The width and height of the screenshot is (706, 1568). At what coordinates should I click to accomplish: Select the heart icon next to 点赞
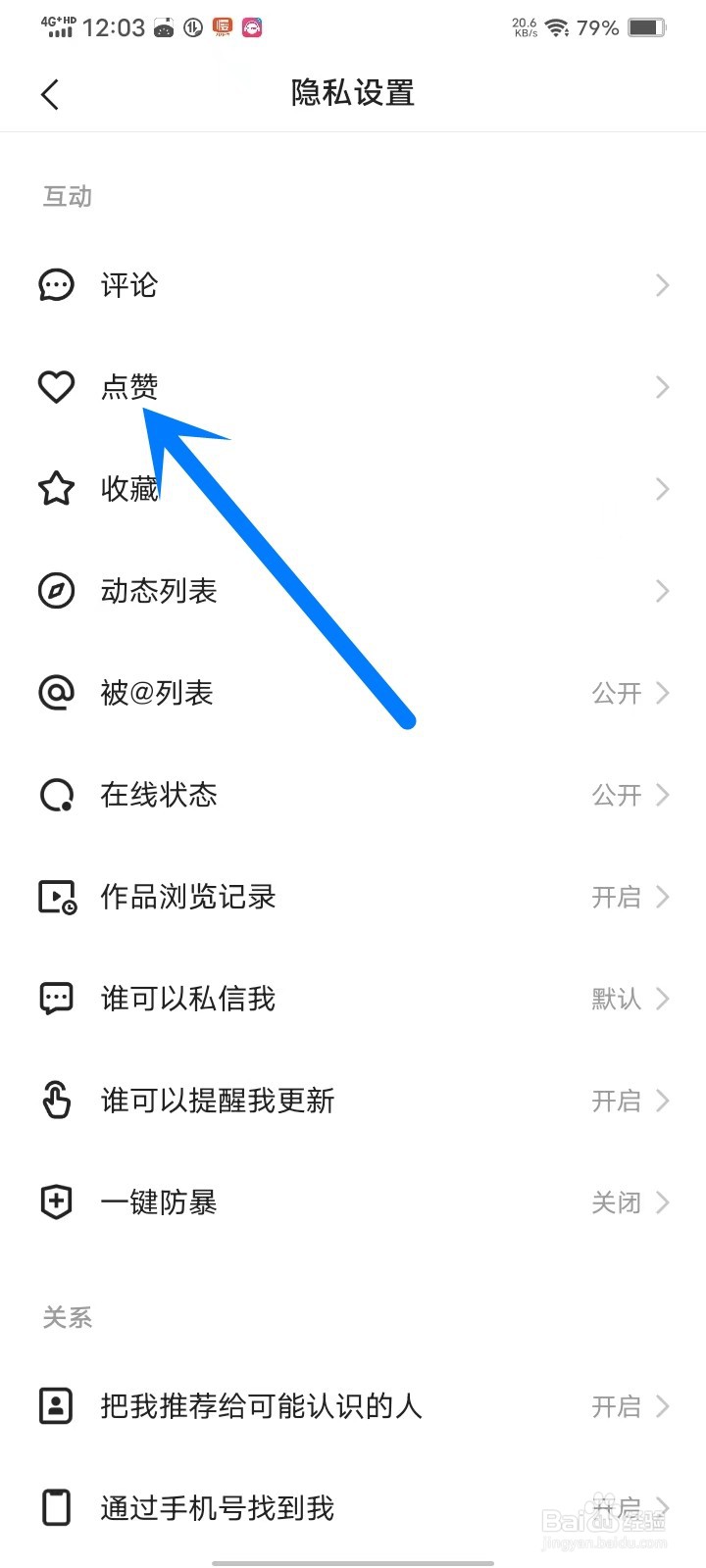click(56, 387)
